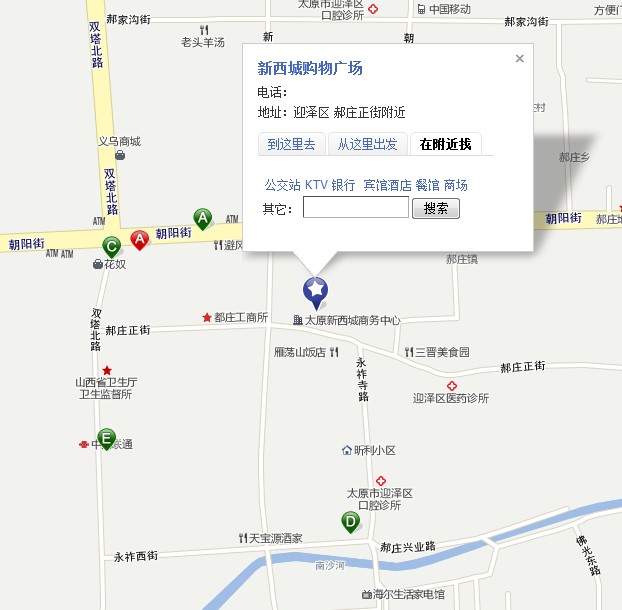Focus the 其它 nearby search field
The width and height of the screenshot is (622, 610).
(355, 208)
